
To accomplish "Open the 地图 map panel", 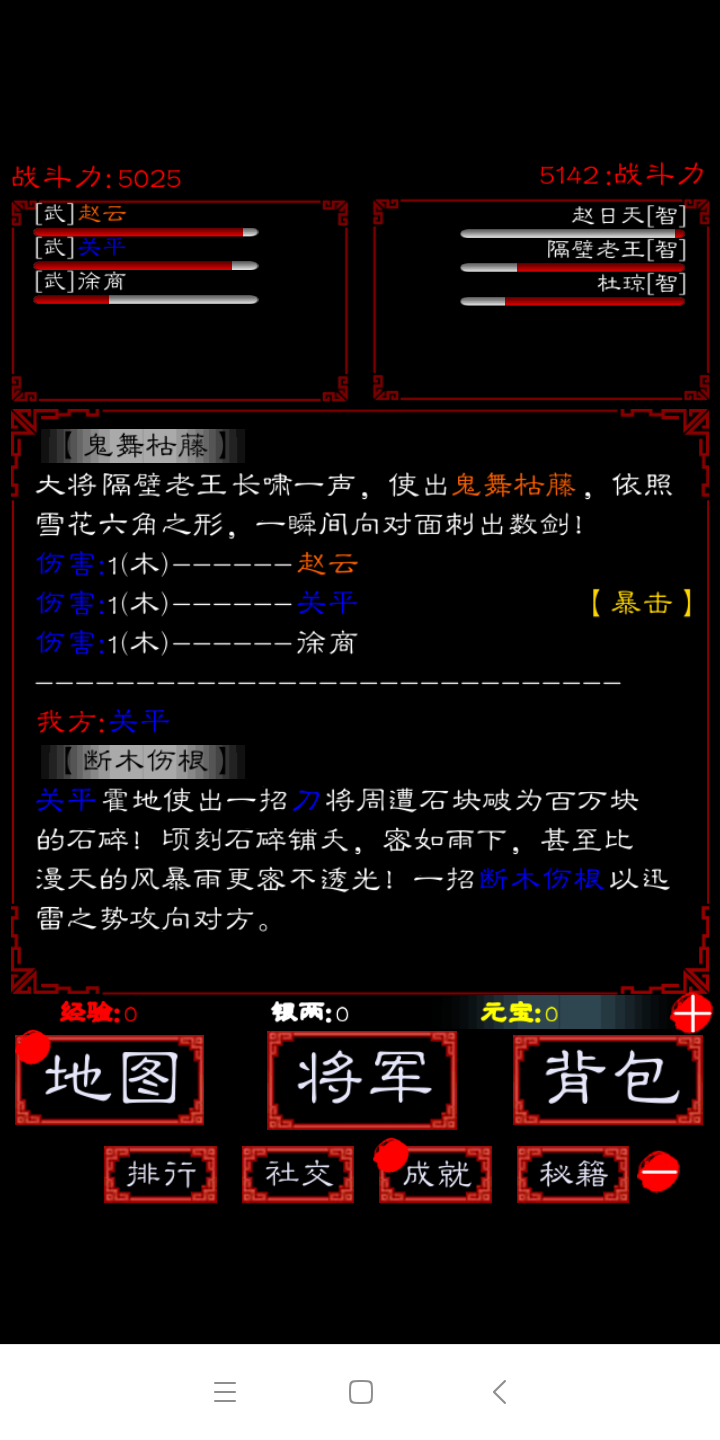I will pyautogui.click(x=109, y=1079).
